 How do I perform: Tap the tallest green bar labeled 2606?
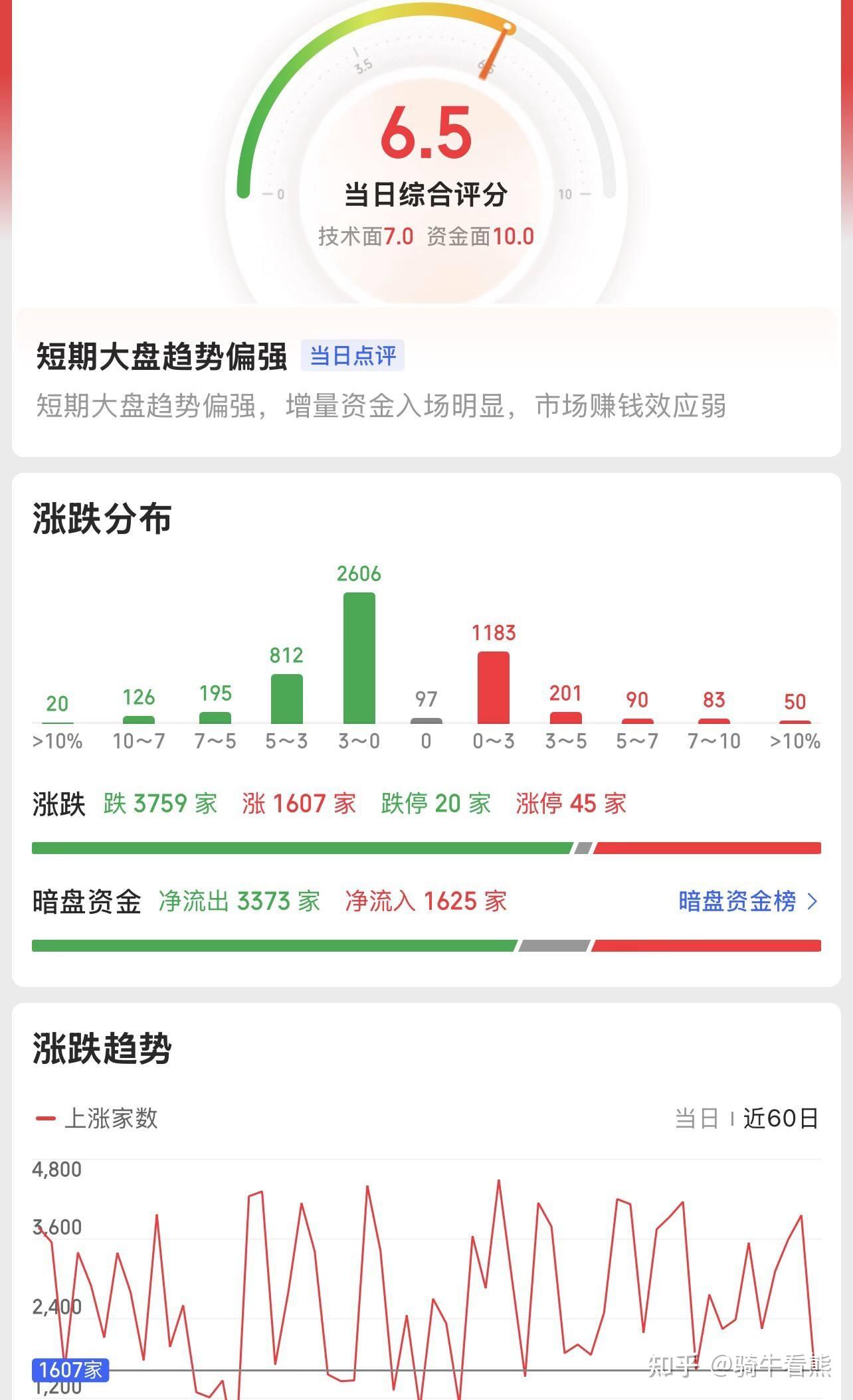pos(359,657)
